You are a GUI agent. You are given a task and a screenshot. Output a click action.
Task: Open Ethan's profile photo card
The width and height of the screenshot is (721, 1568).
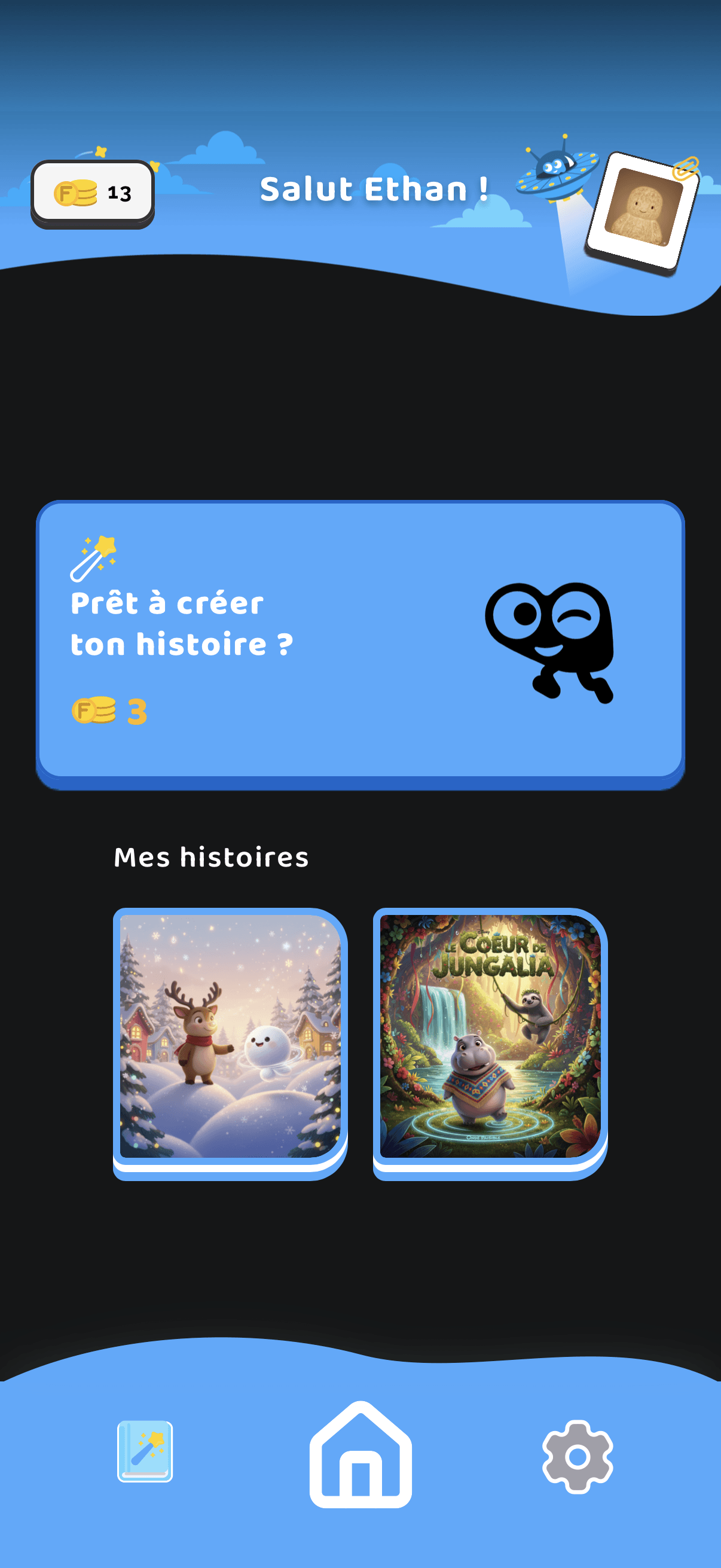[643, 209]
